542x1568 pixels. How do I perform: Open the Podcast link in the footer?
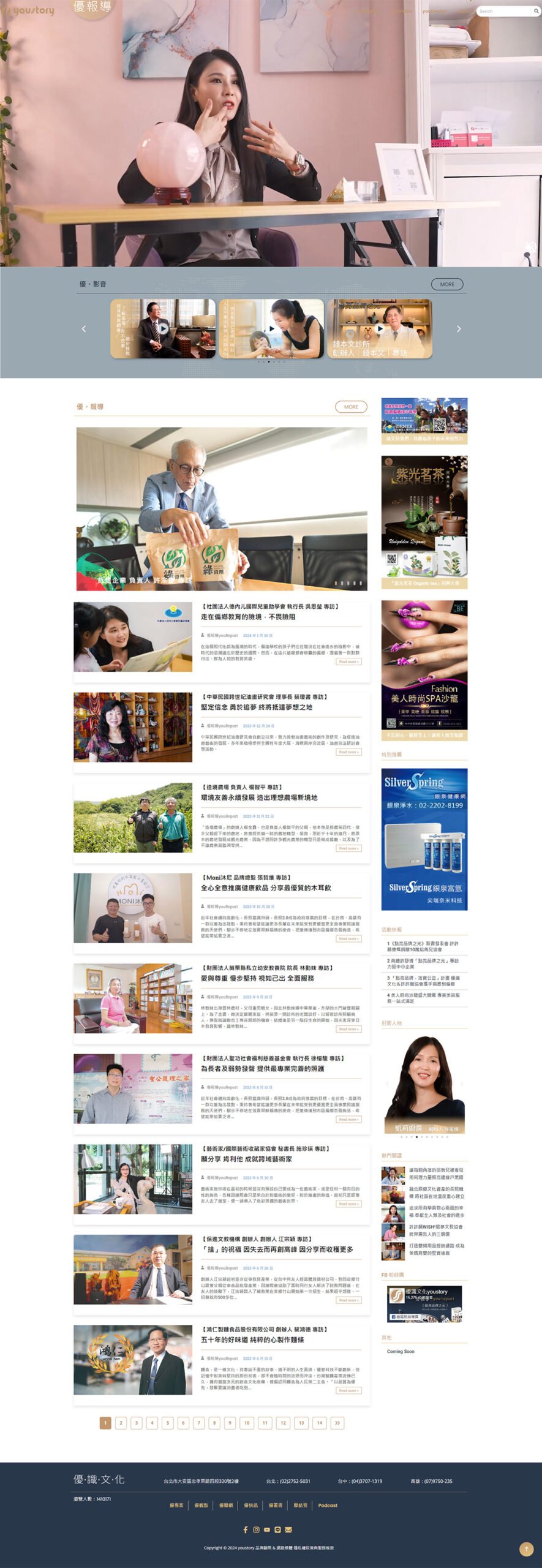click(x=328, y=1505)
